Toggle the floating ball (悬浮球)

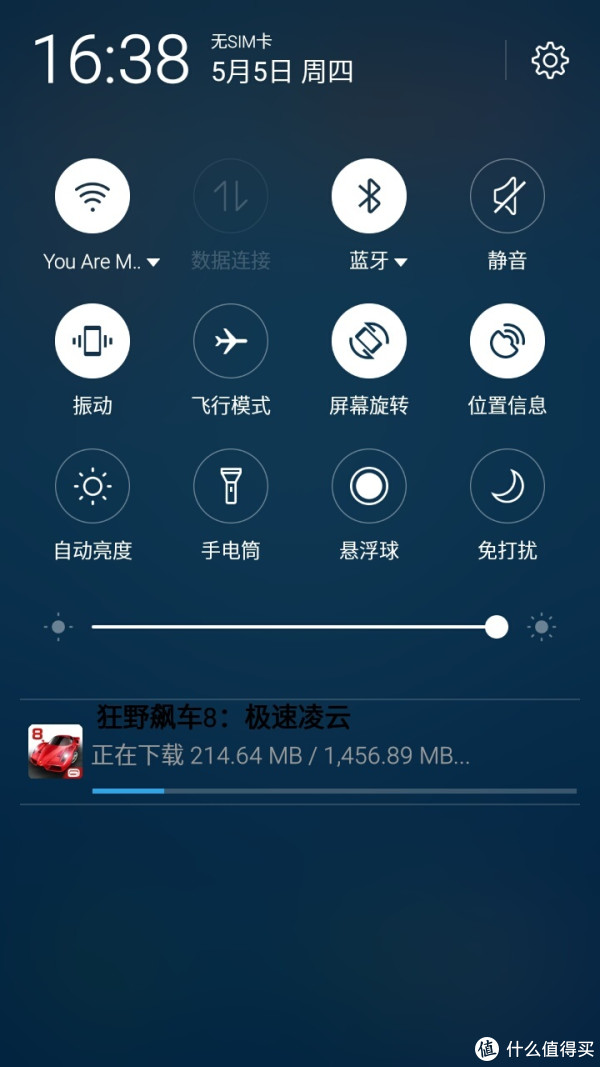[369, 487]
